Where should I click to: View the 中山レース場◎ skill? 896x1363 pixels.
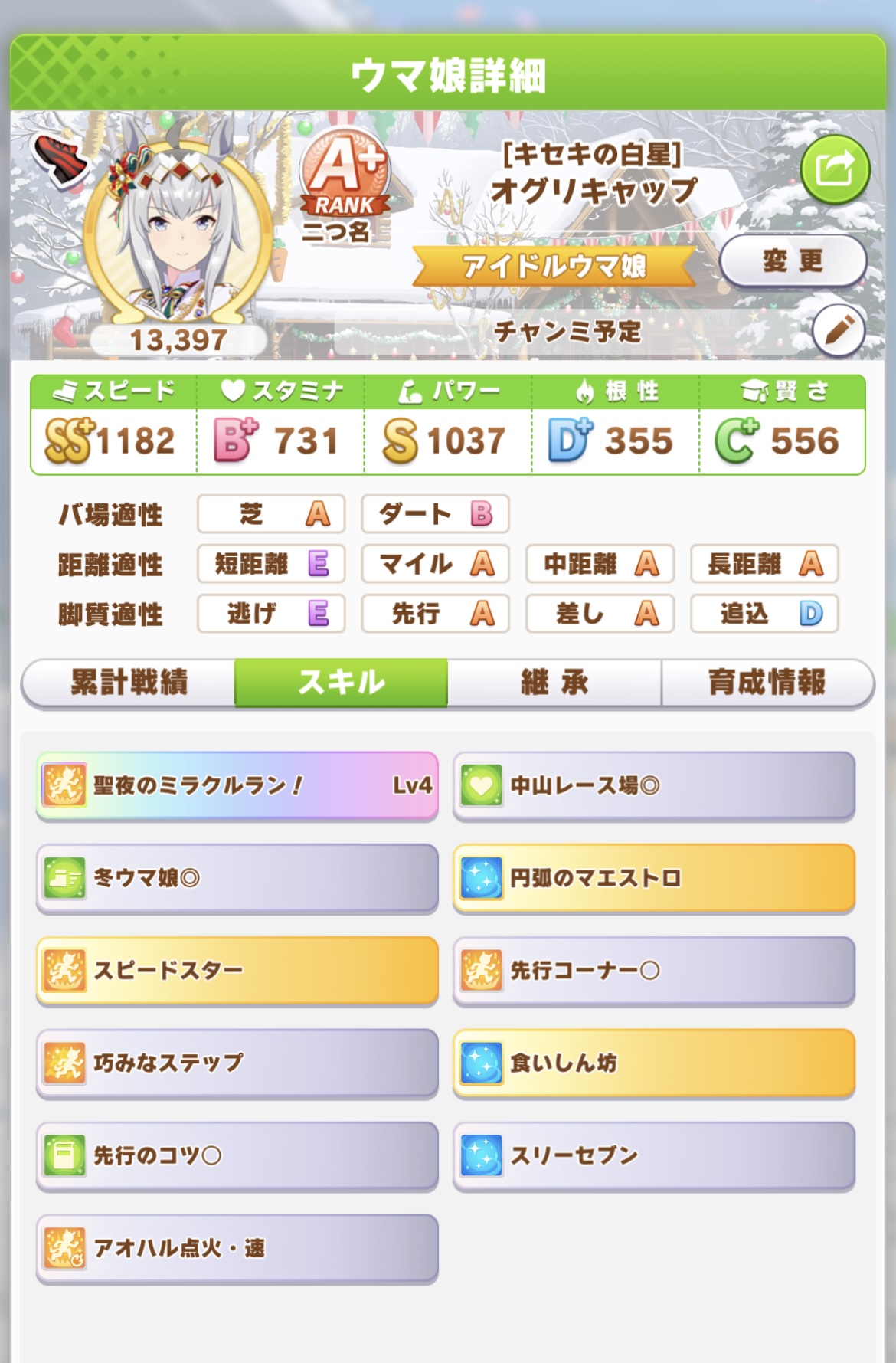(x=653, y=785)
